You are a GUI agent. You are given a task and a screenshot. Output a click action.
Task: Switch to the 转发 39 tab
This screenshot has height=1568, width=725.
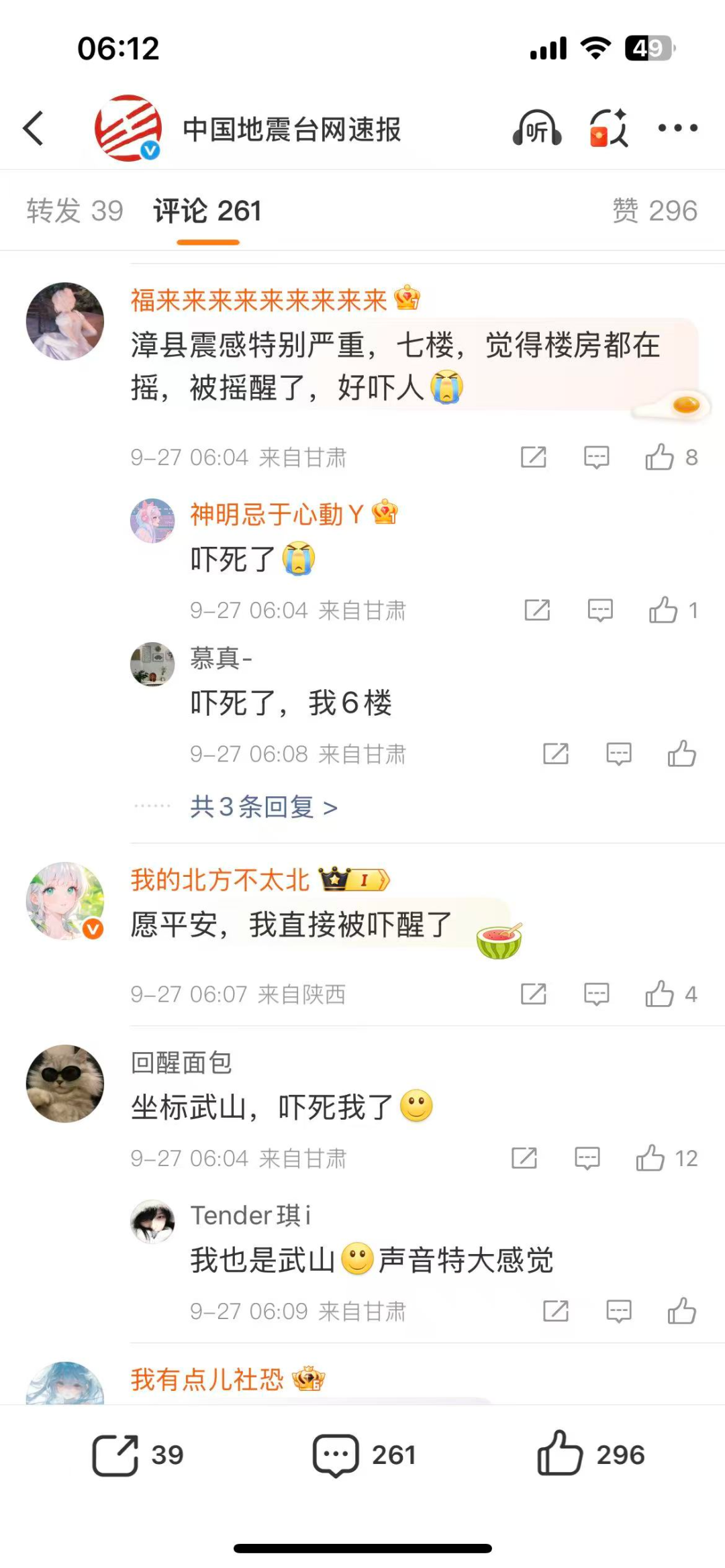75,211
